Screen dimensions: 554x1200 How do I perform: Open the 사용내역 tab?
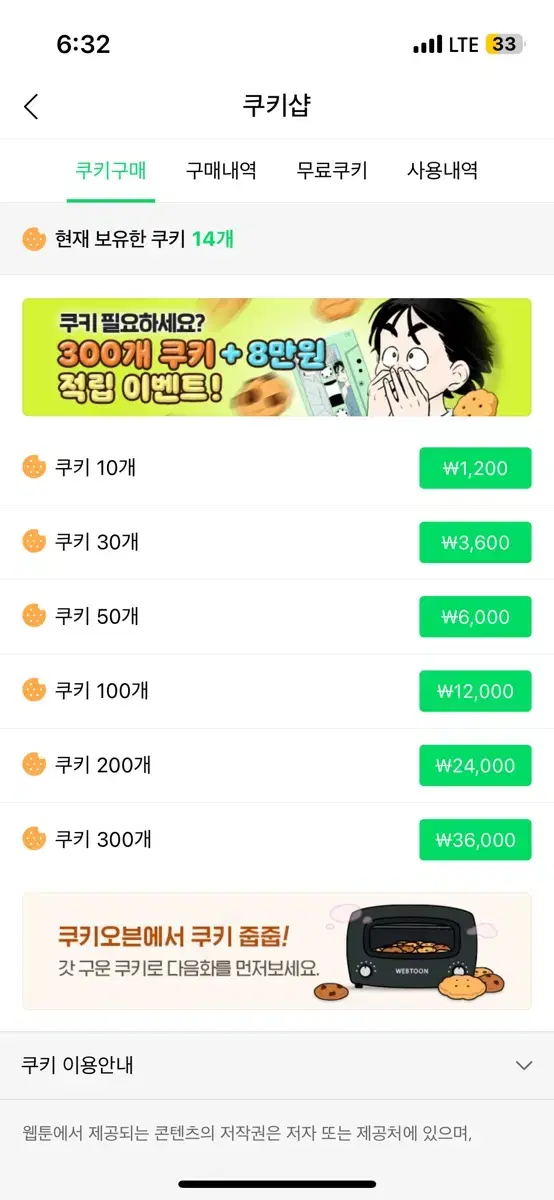click(442, 170)
